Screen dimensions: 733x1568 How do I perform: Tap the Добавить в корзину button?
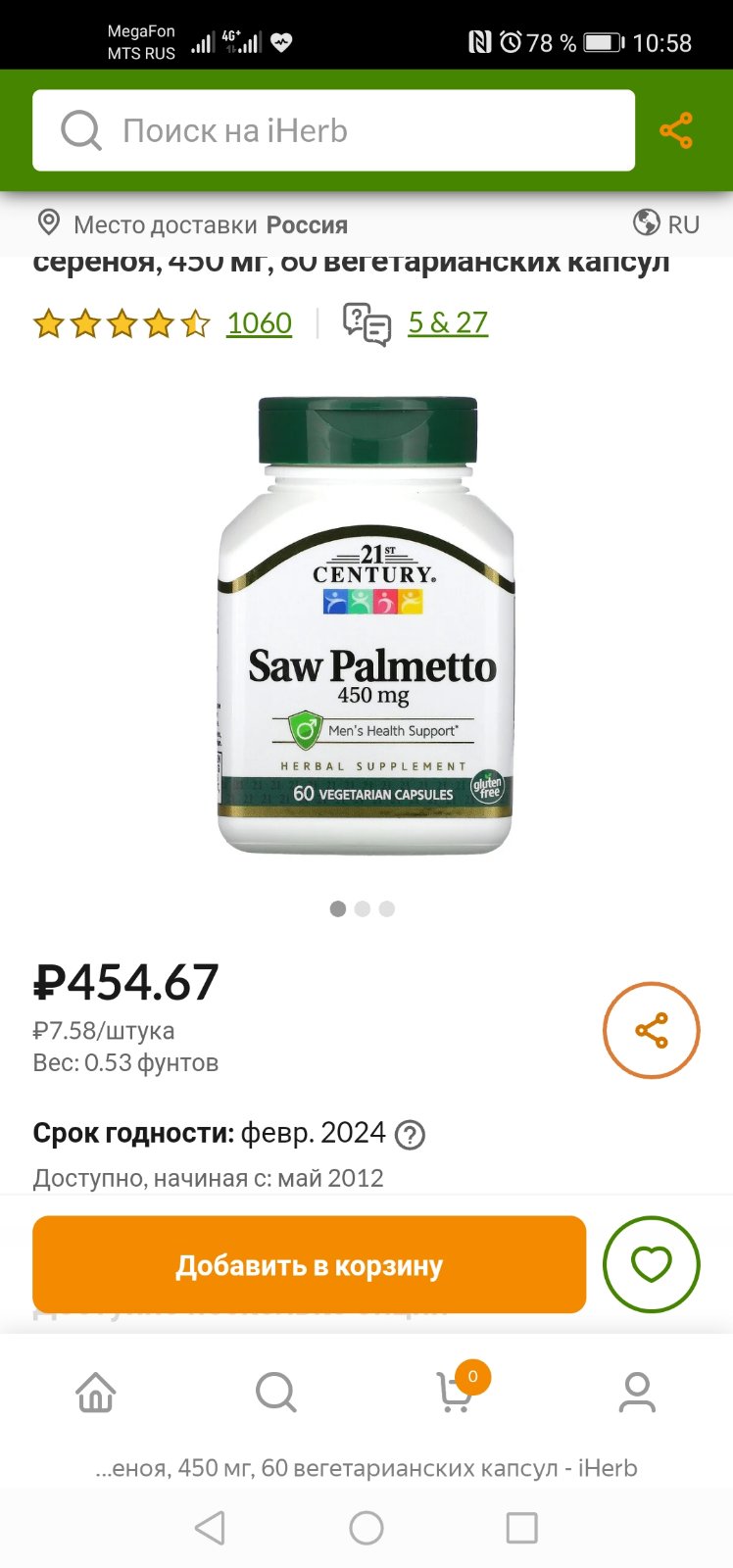coord(309,1265)
